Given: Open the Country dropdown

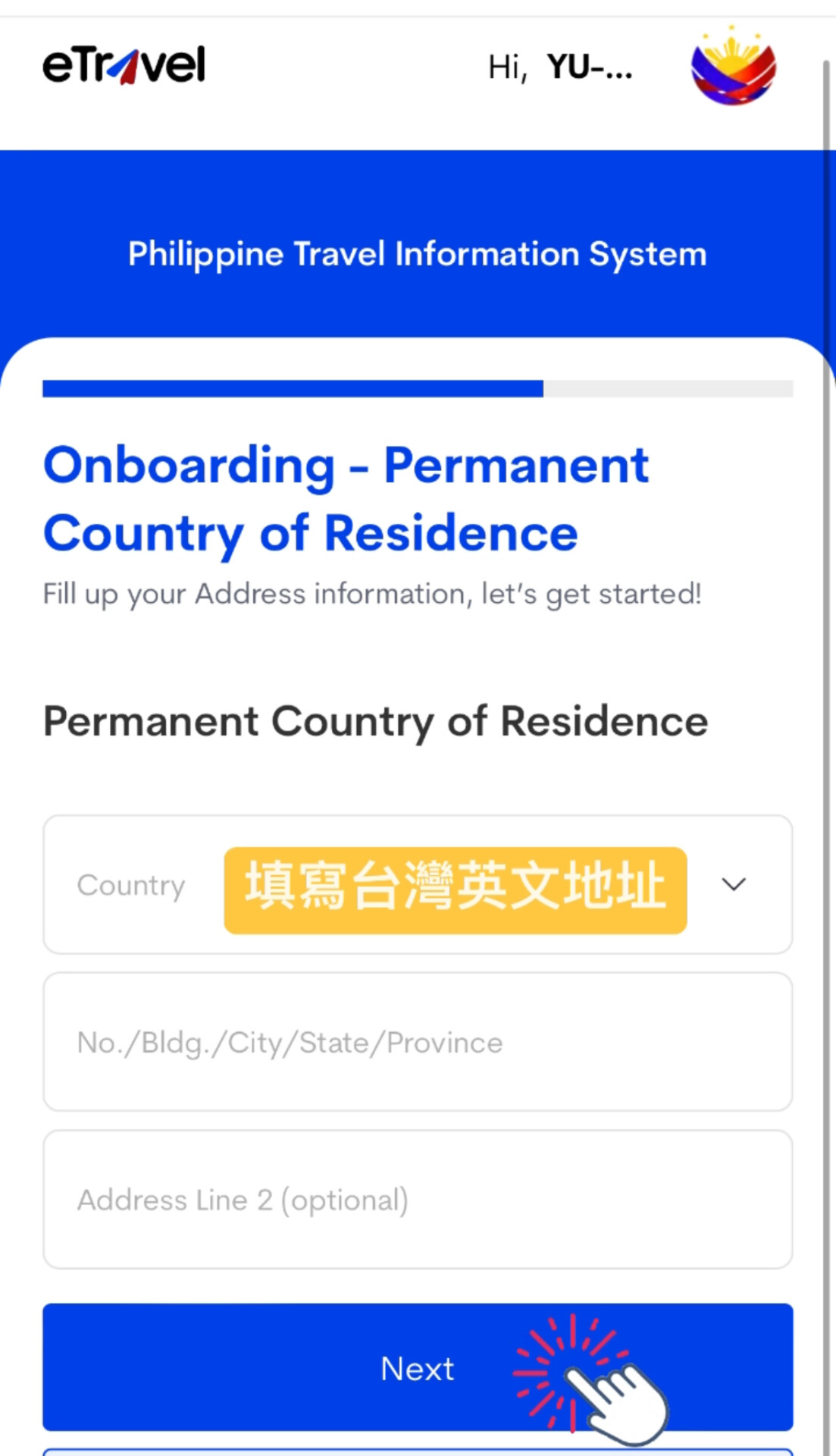Looking at the screenshot, I should pos(732,884).
